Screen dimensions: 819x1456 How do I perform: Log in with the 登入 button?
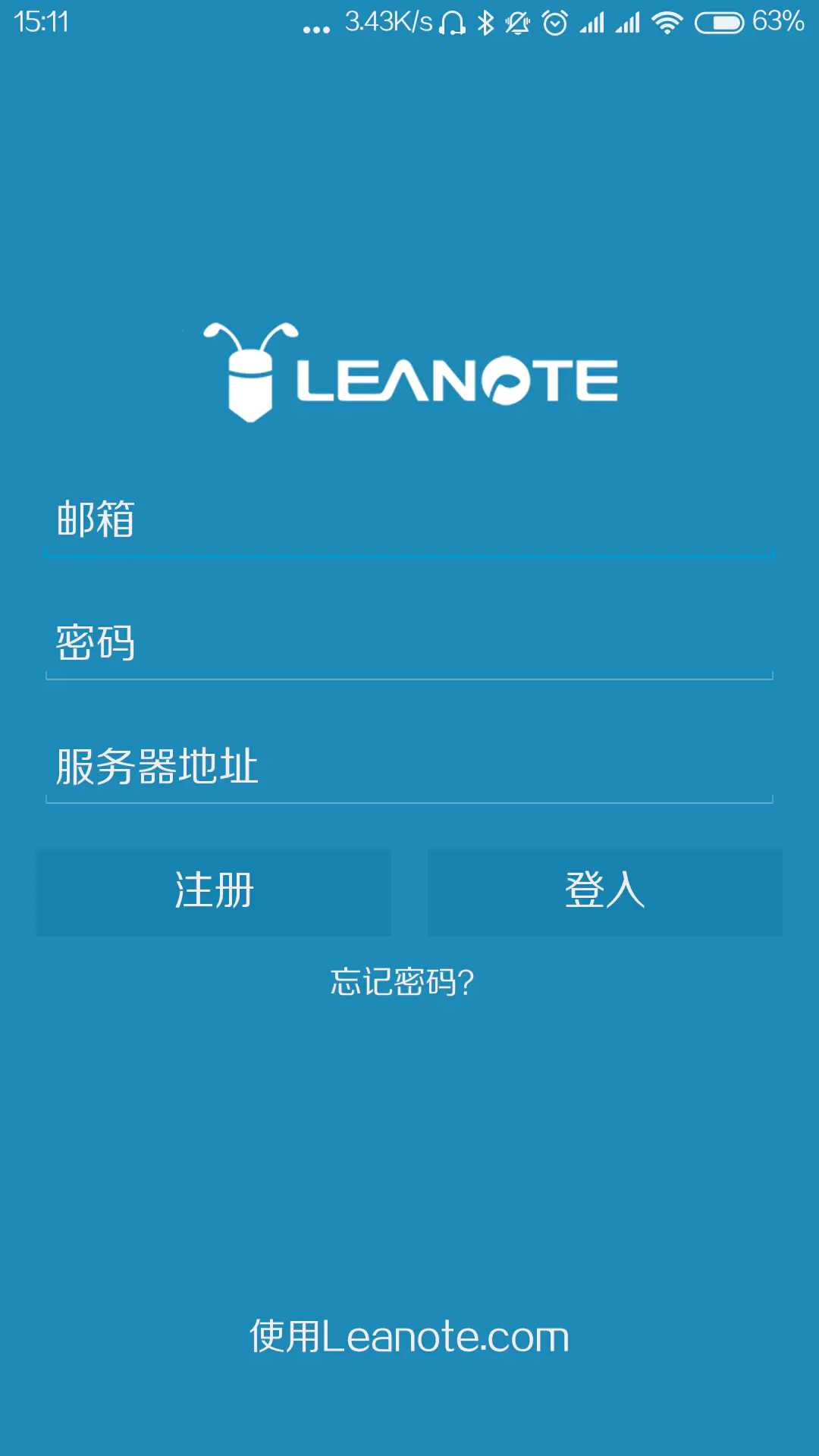604,891
